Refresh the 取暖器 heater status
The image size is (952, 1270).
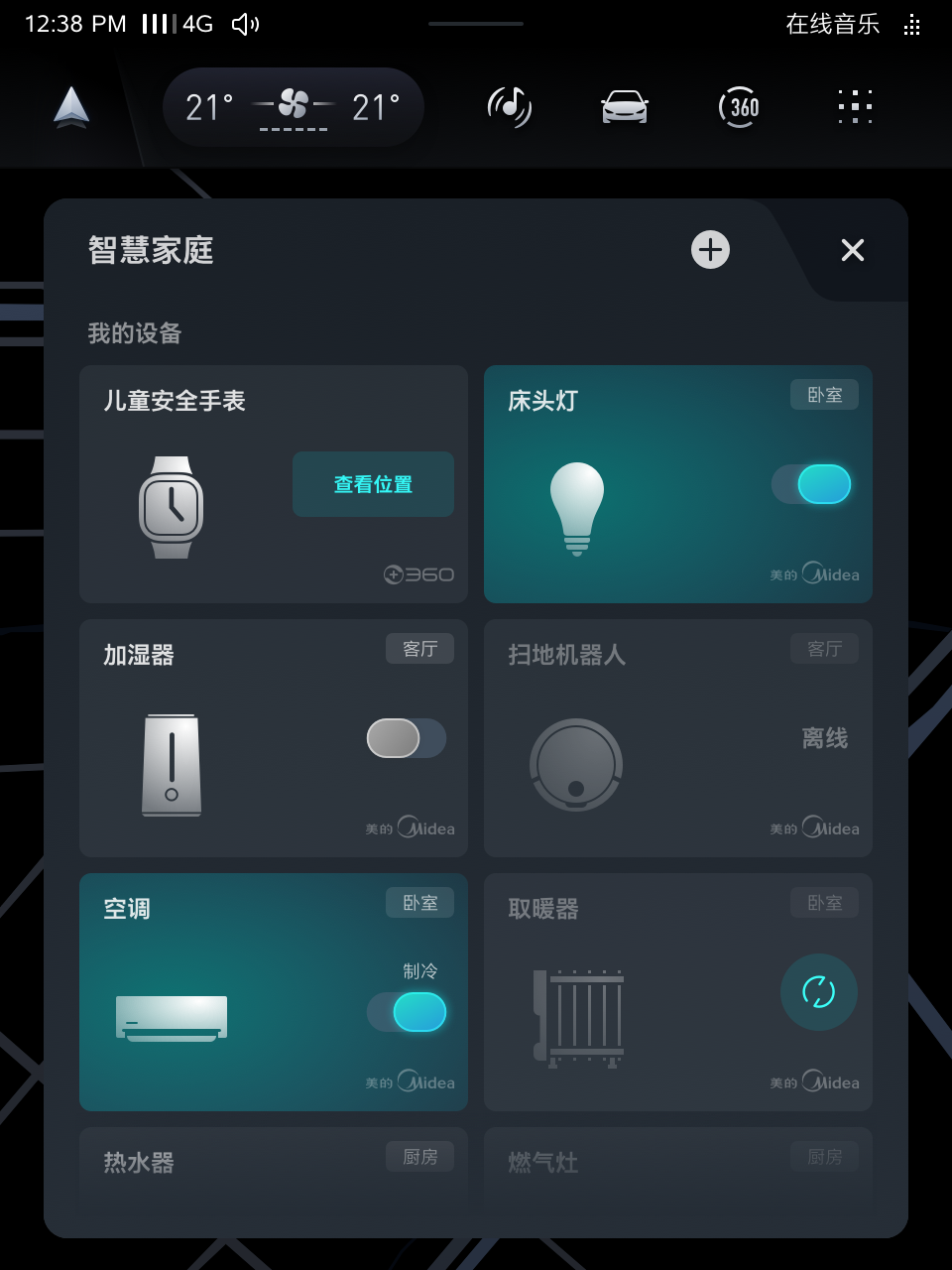pos(818,992)
